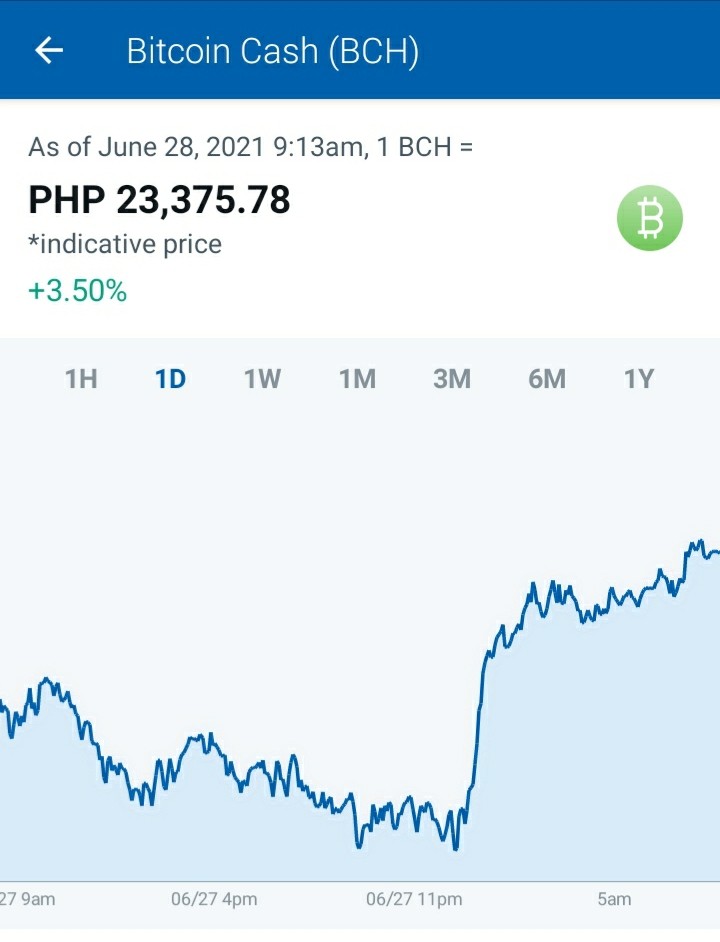This screenshot has width=720, height=942.
Task: View the 3M price history
Action: point(452,379)
